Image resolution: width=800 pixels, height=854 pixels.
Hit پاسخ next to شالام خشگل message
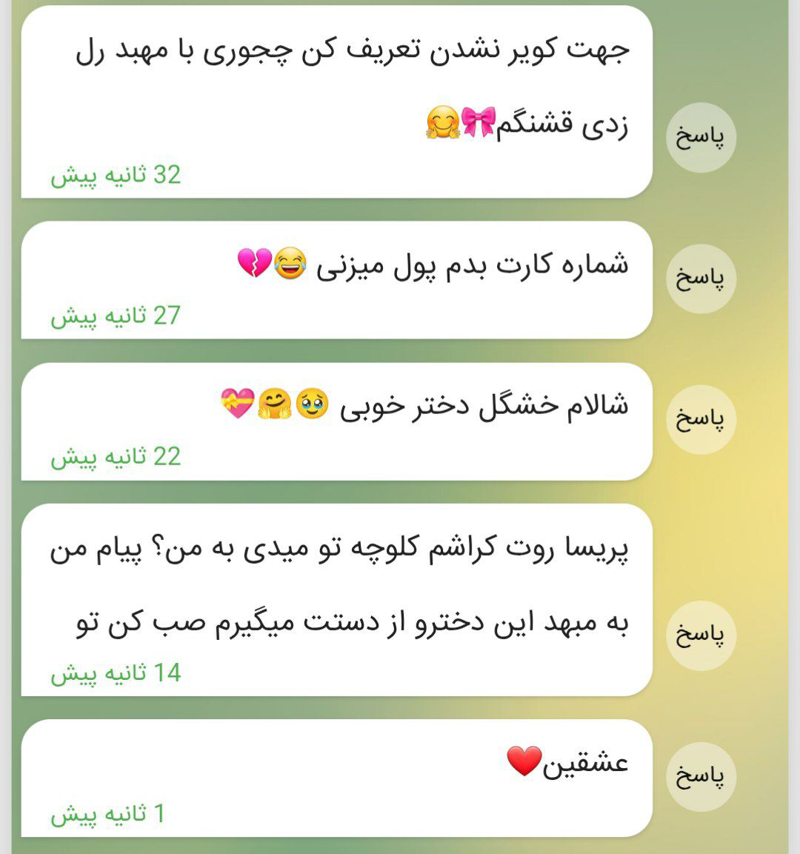701,419
